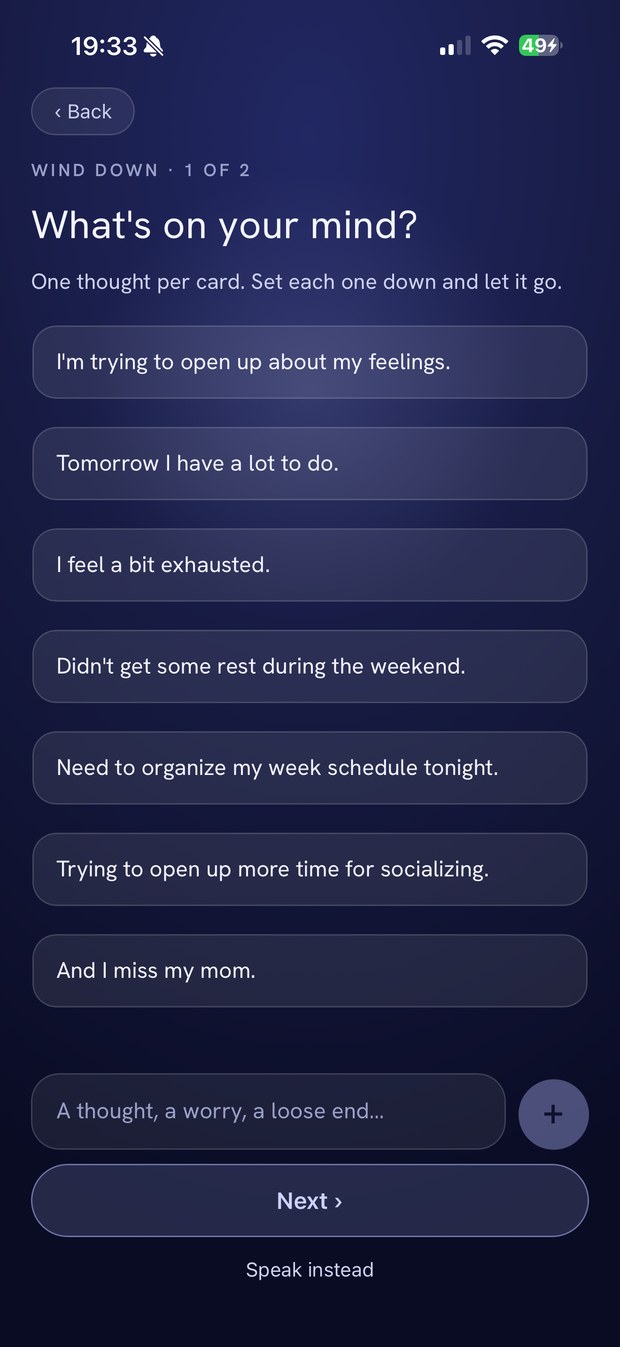Open the 'Didn't get some rest' card
Screen dimensions: 620x1347
click(x=310, y=666)
